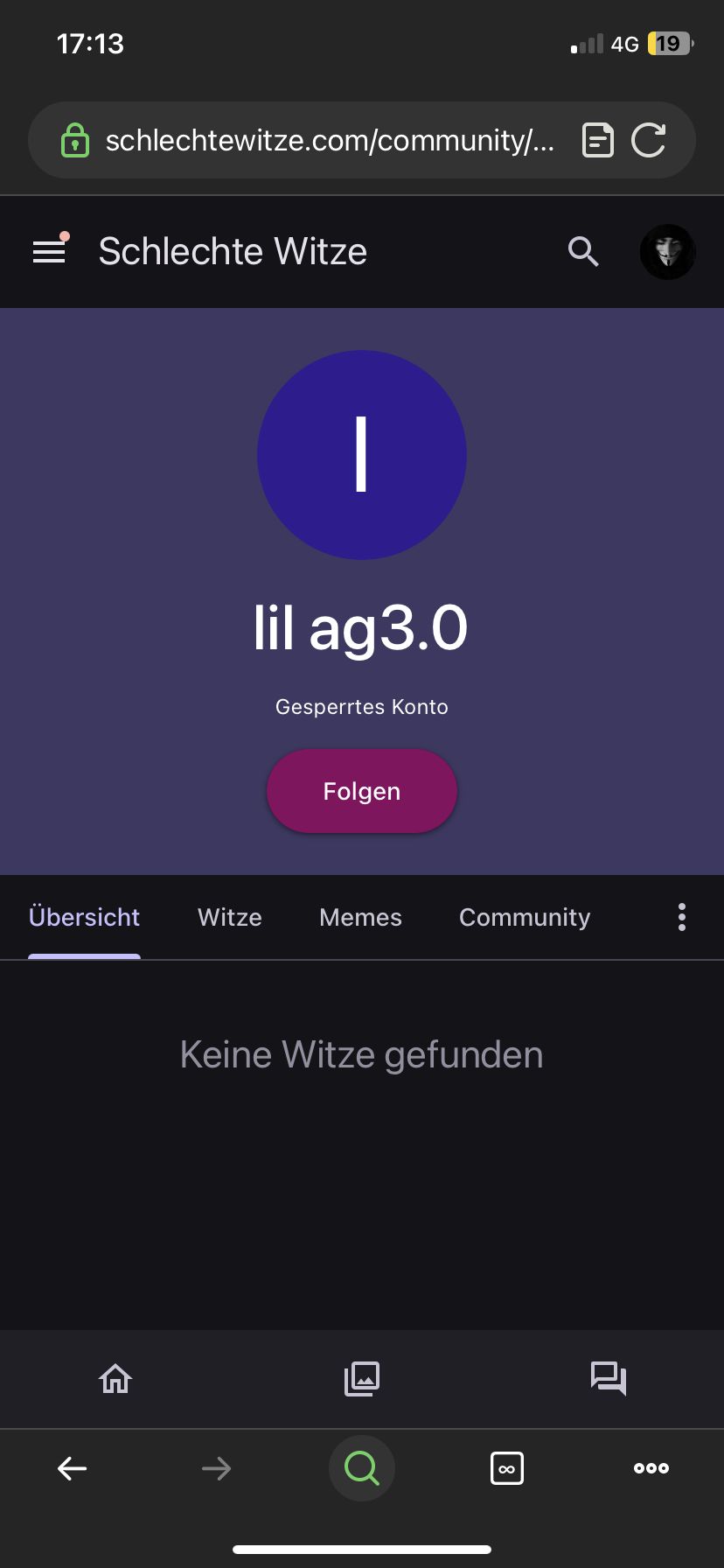Open the browser's more options menu
This screenshot has width=724, height=1568.
[x=651, y=1468]
